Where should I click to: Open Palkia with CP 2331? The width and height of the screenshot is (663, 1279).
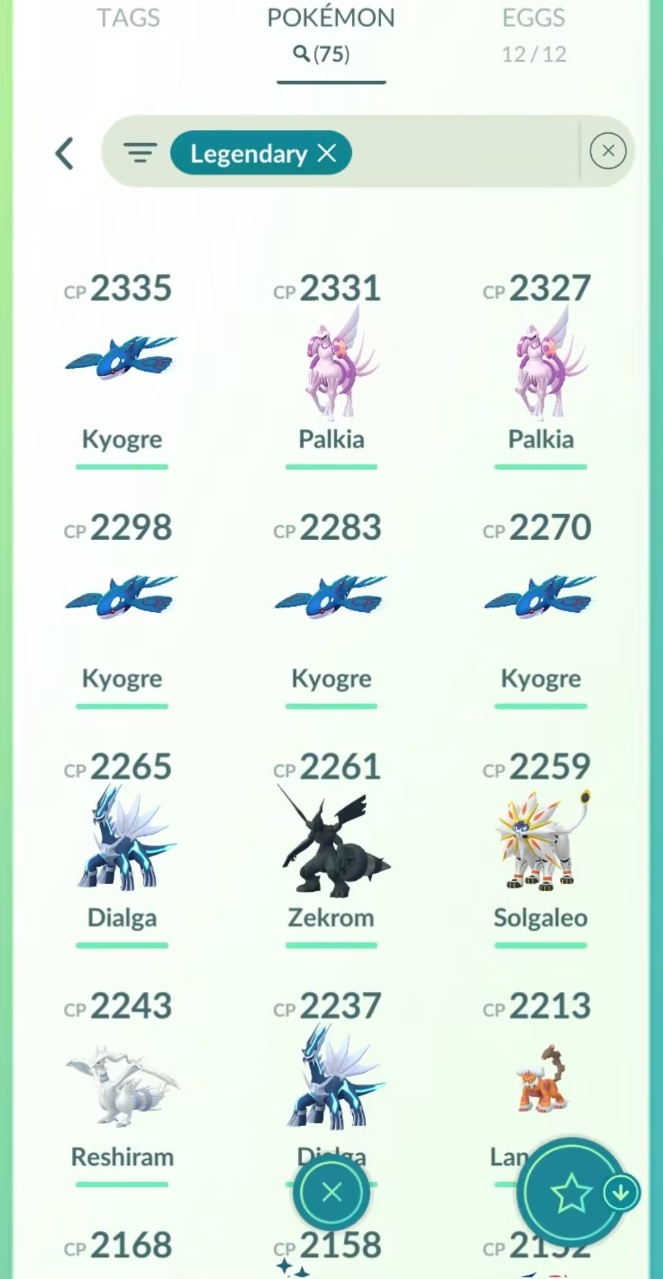331,362
